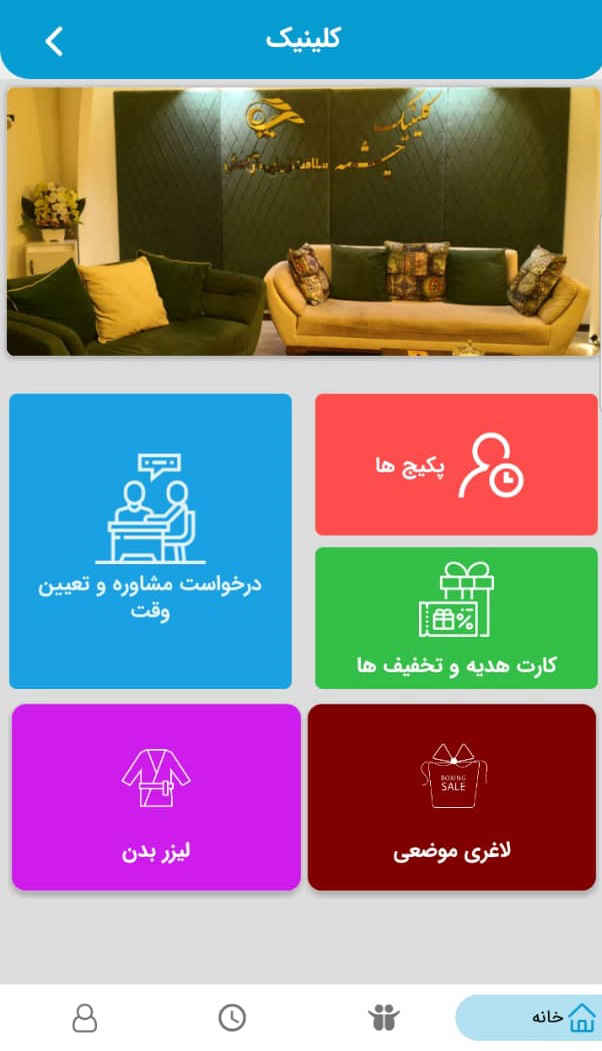This screenshot has height=1051, width=602.
Task: Switch to the profile tab
Action: pos(85,1018)
